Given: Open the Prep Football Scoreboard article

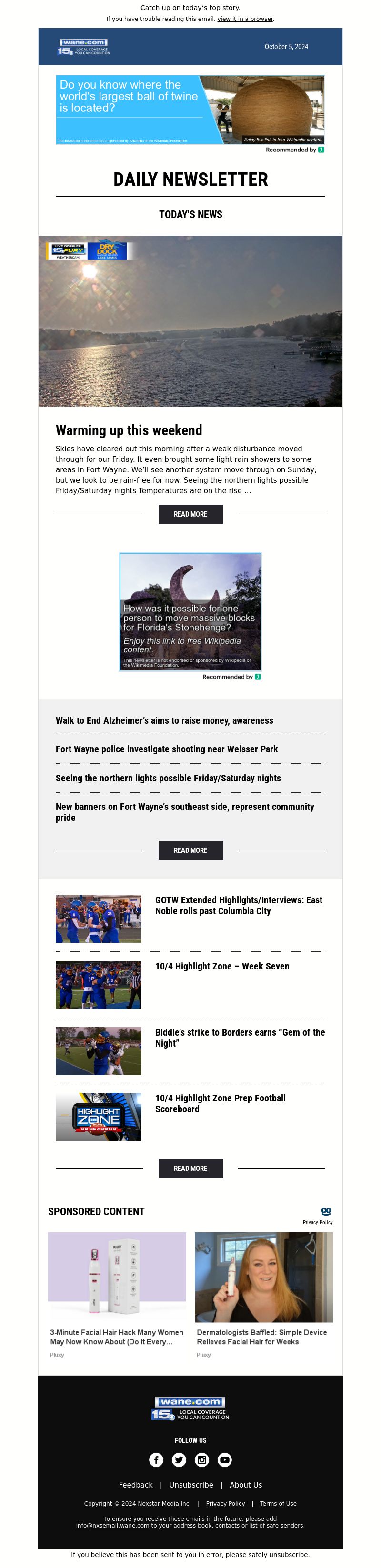Looking at the screenshot, I should 221,1103.
